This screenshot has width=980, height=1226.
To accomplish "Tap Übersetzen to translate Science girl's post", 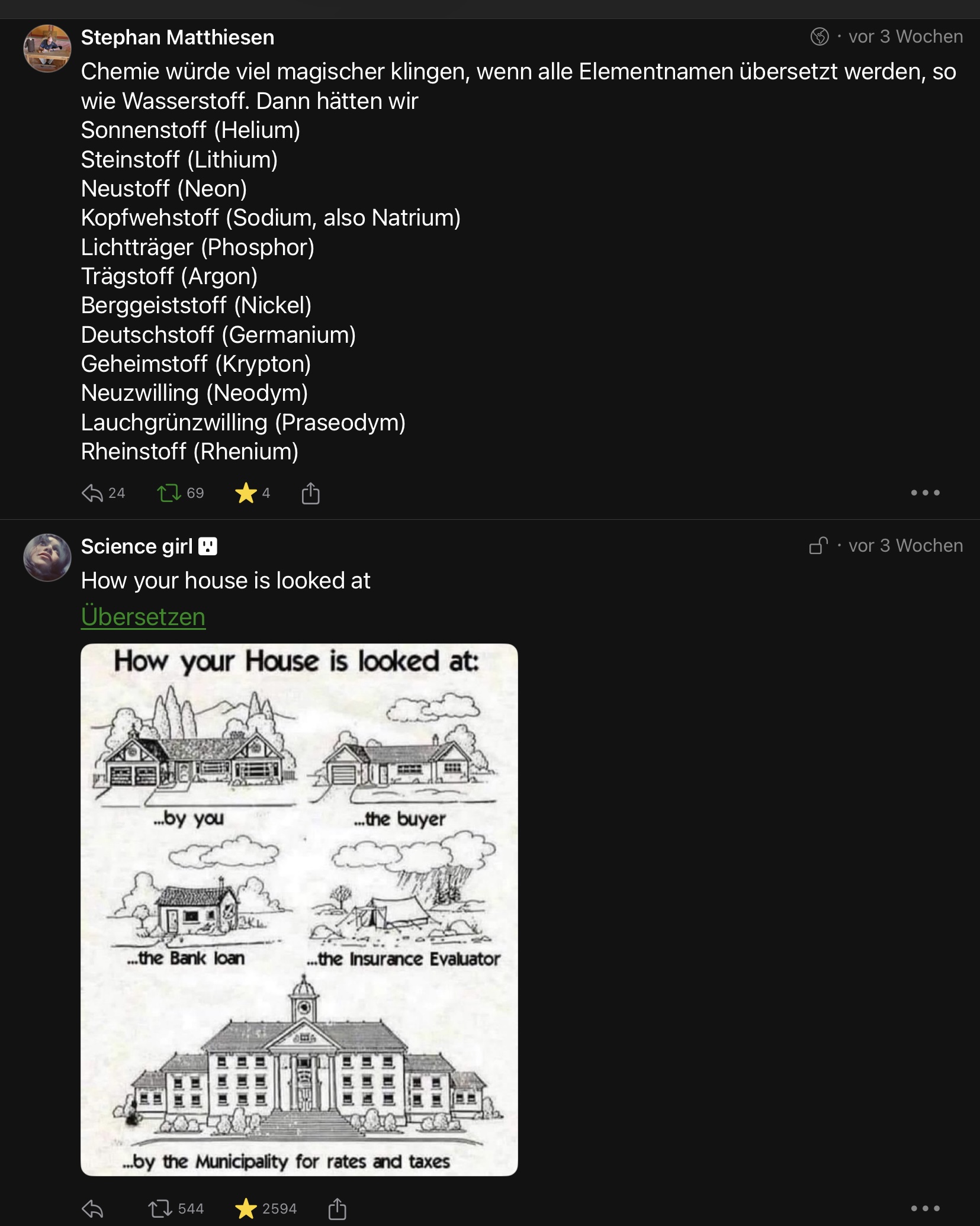I will pos(143,616).
